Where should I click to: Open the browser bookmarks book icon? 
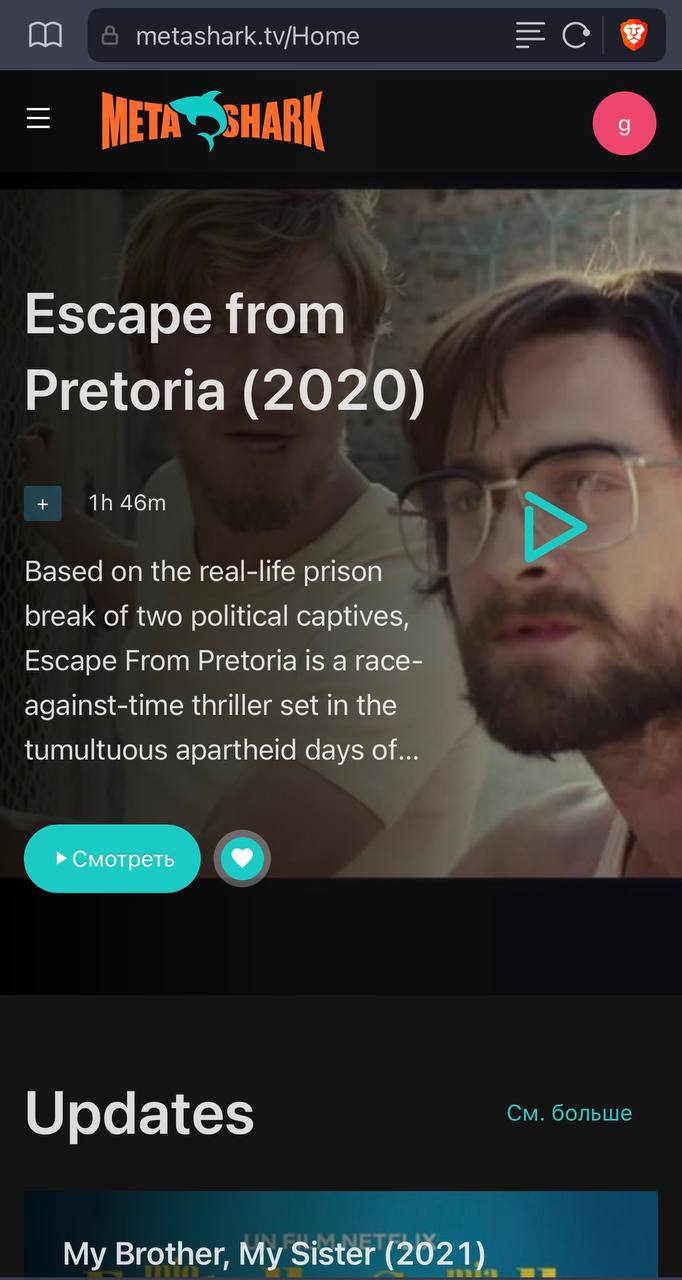pyautogui.click(x=45, y=36)
